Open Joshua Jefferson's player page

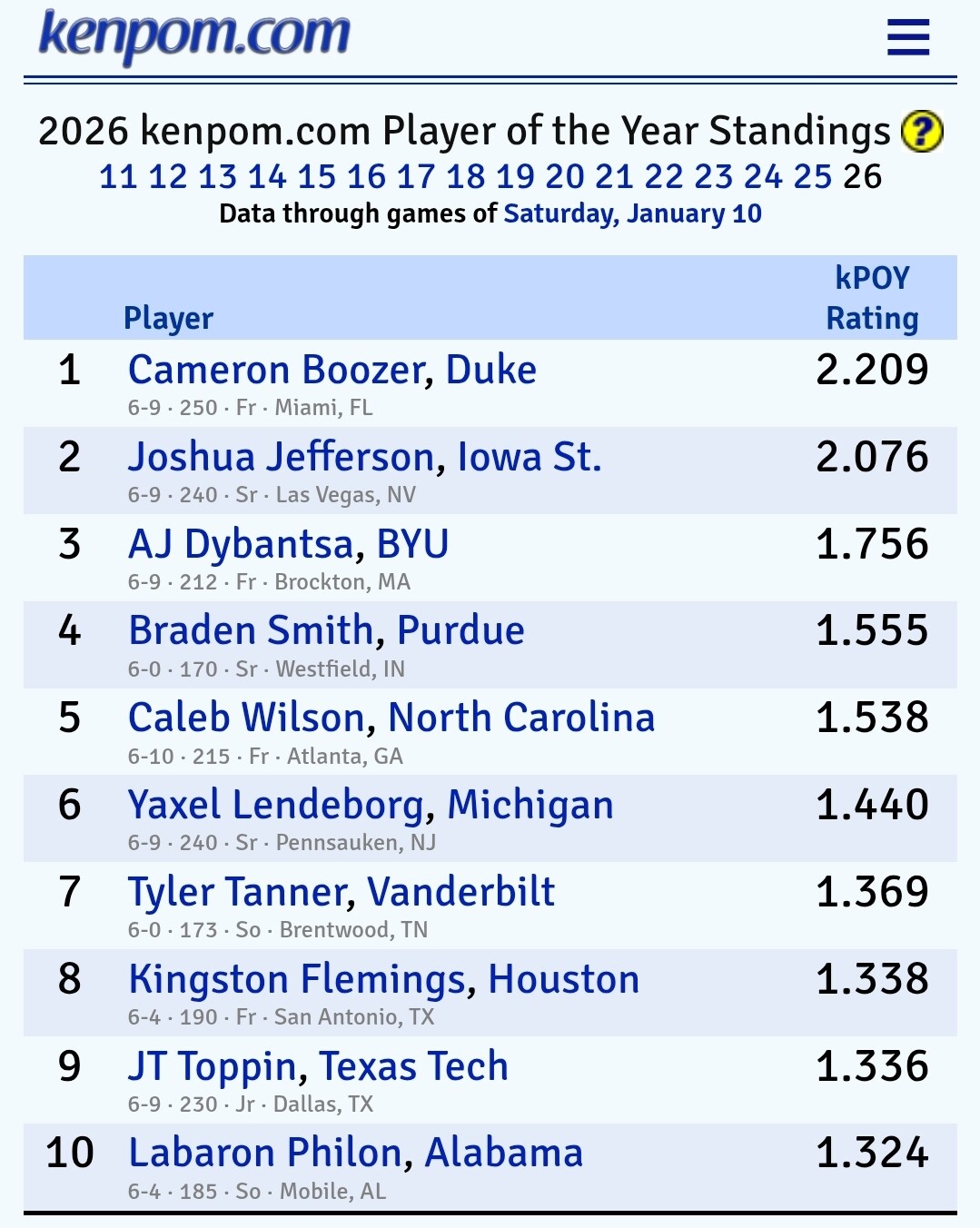(x=281, y=458)
